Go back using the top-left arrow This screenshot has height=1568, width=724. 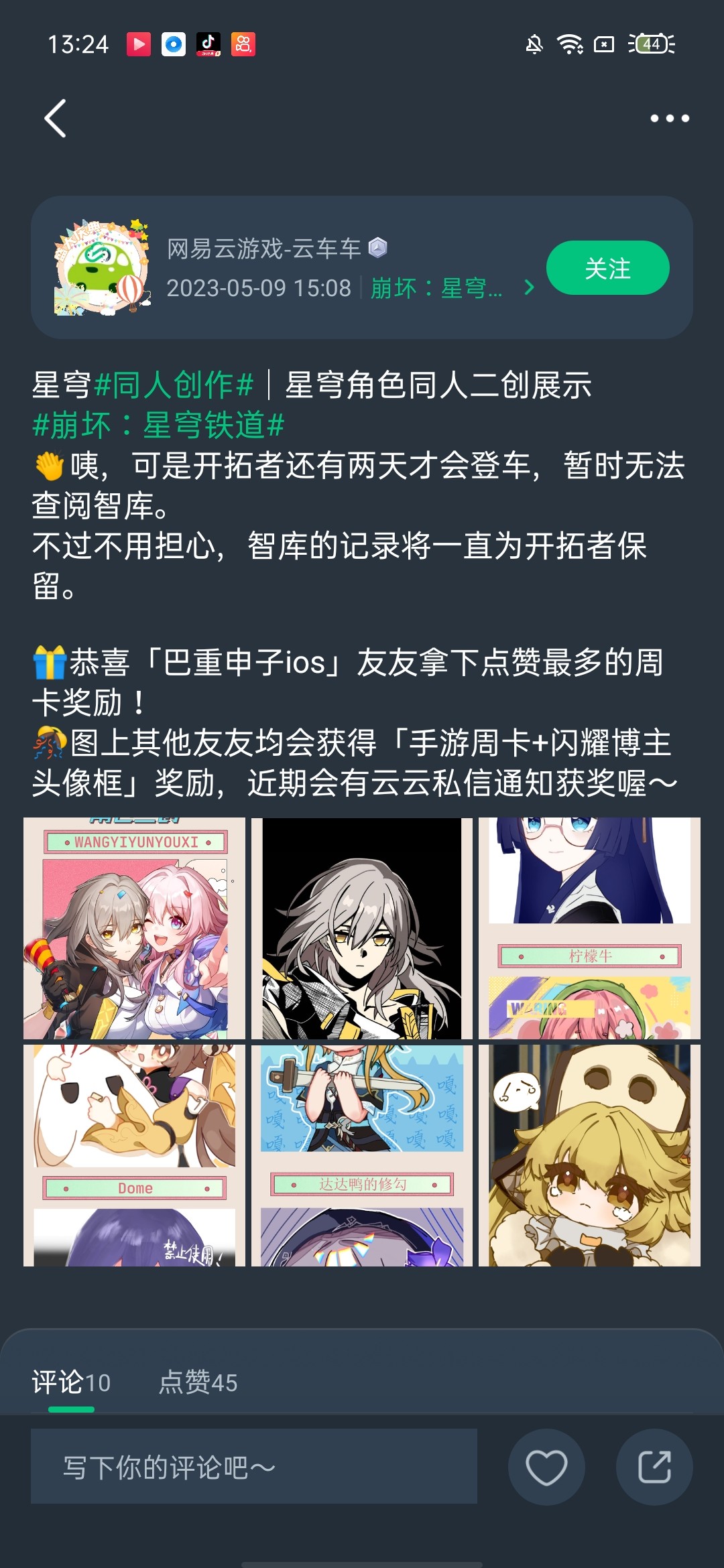tap(56, 119)
